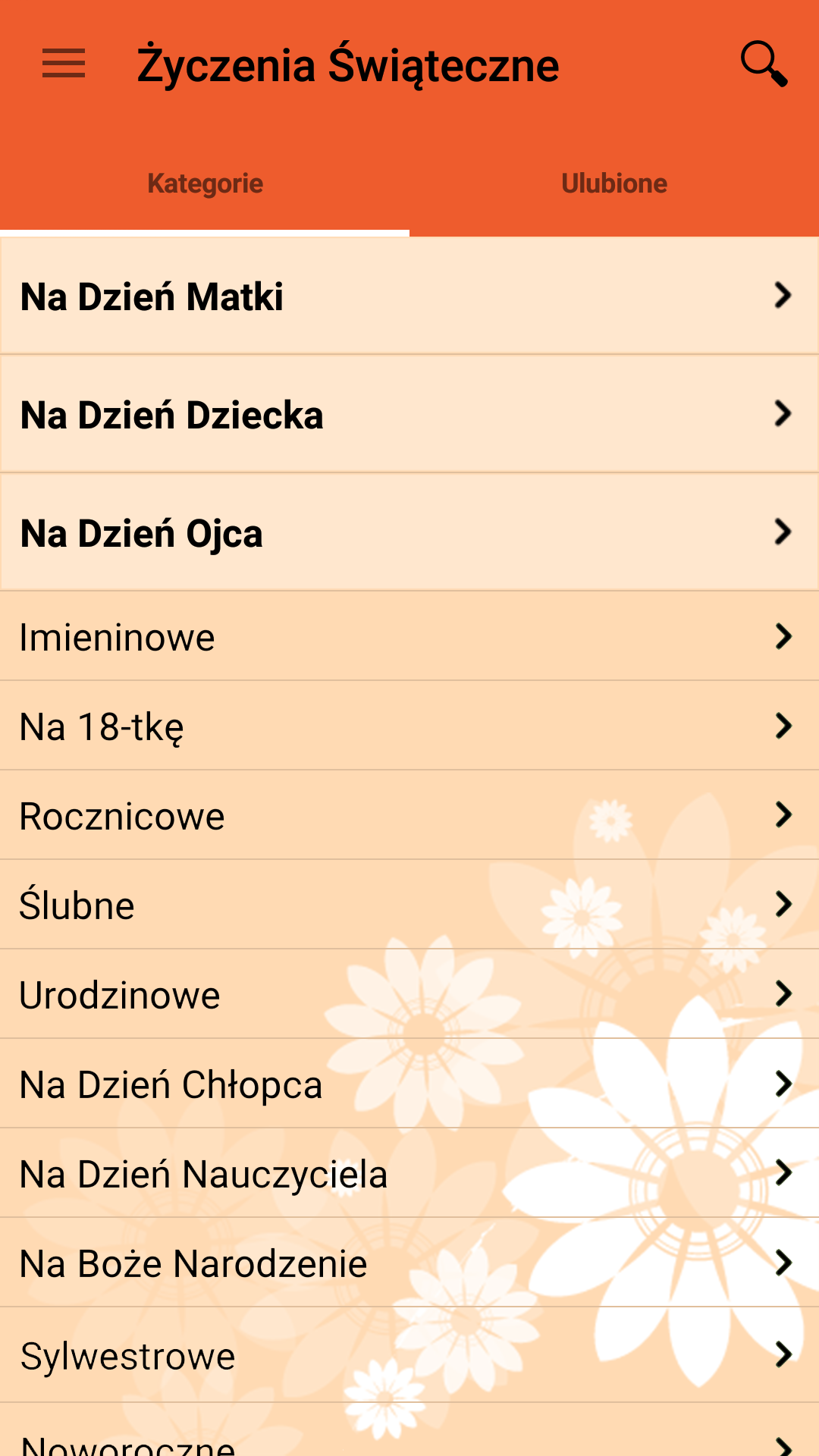The width and height of the screenshot is (819, 1456).
Task: Open Na Dzień Ojca category
Action: [x=409, y=532]
